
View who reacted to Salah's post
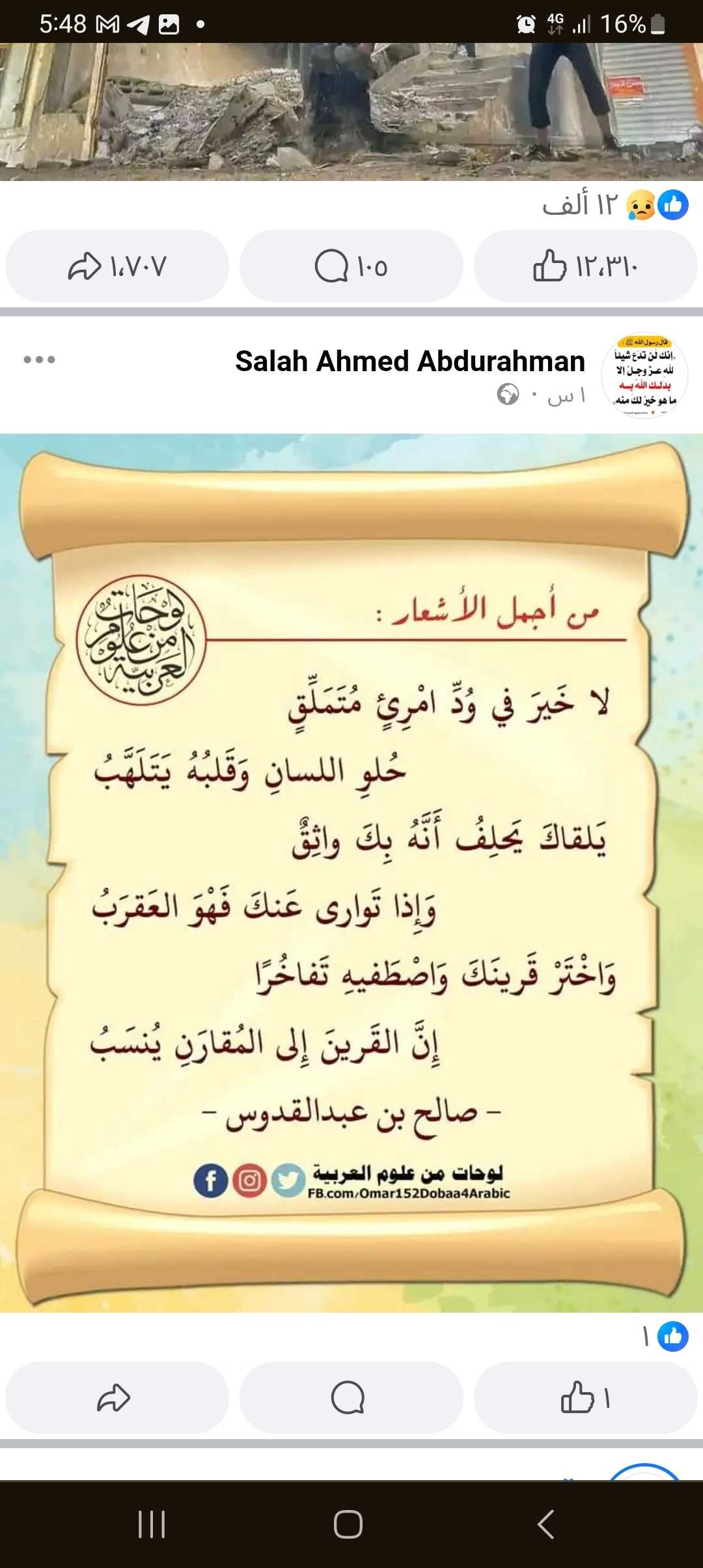click(x=664, y=1336)
